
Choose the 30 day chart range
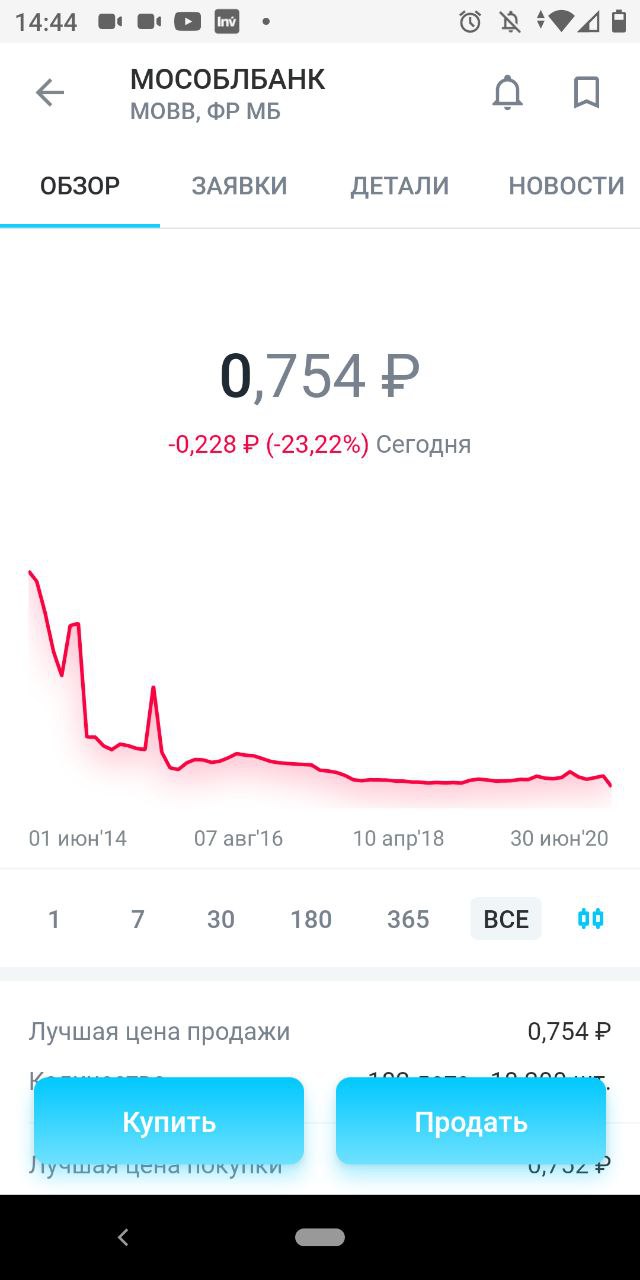tap(221, 919)
